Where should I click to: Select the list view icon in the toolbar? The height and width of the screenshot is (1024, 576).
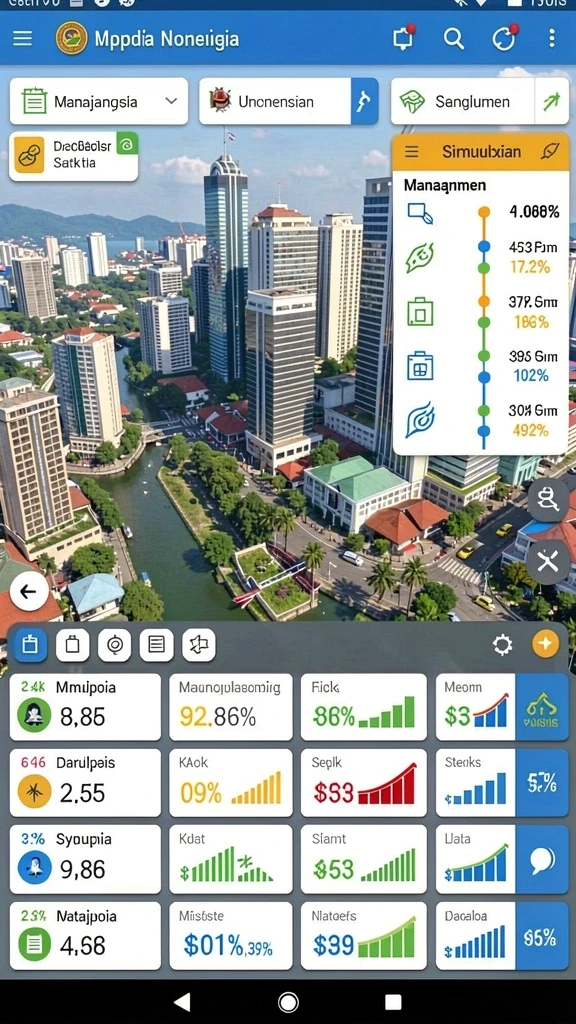point(156,645)
